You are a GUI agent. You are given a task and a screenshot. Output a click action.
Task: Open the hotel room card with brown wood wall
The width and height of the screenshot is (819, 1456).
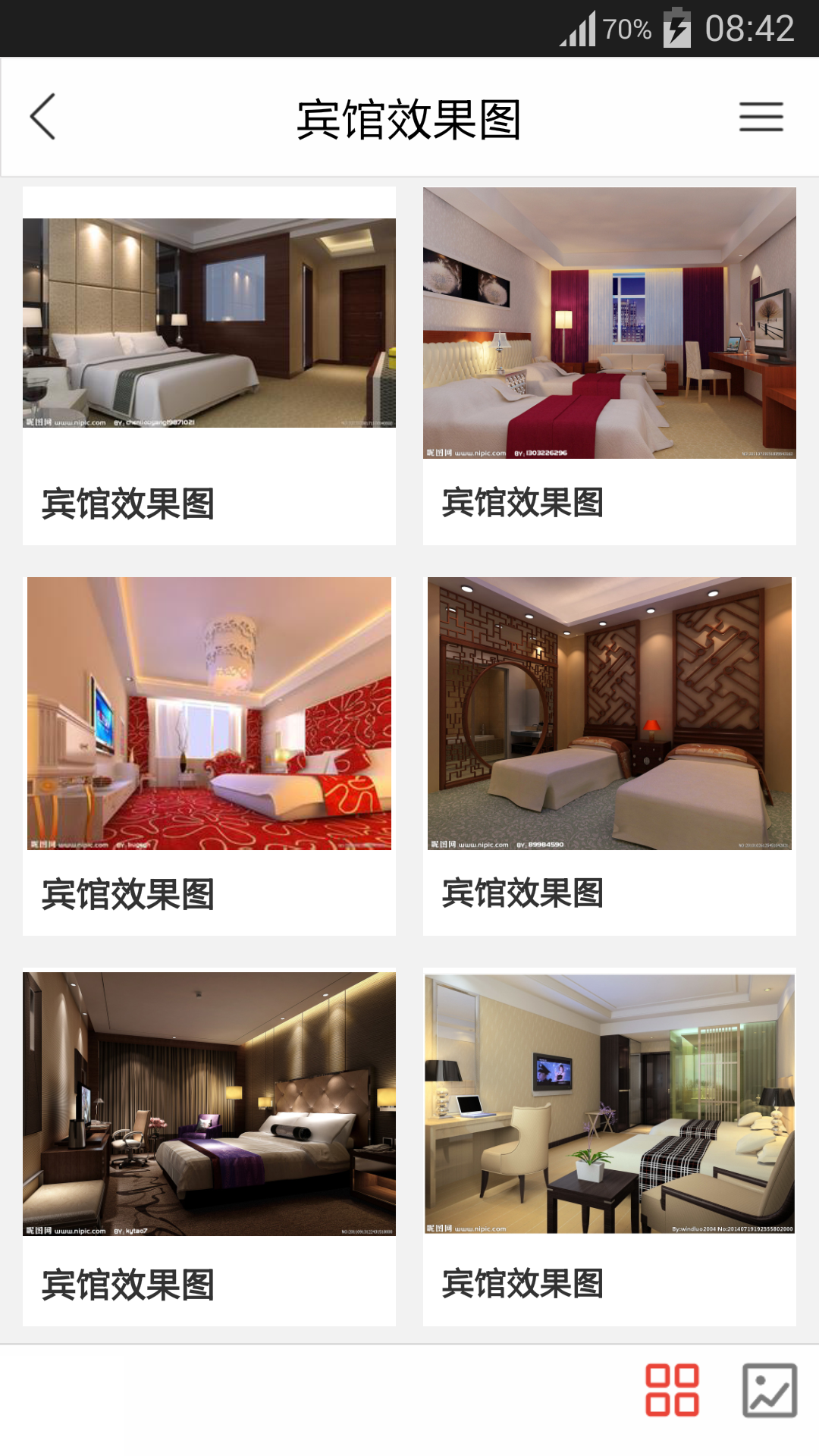[x=209, y=366]
